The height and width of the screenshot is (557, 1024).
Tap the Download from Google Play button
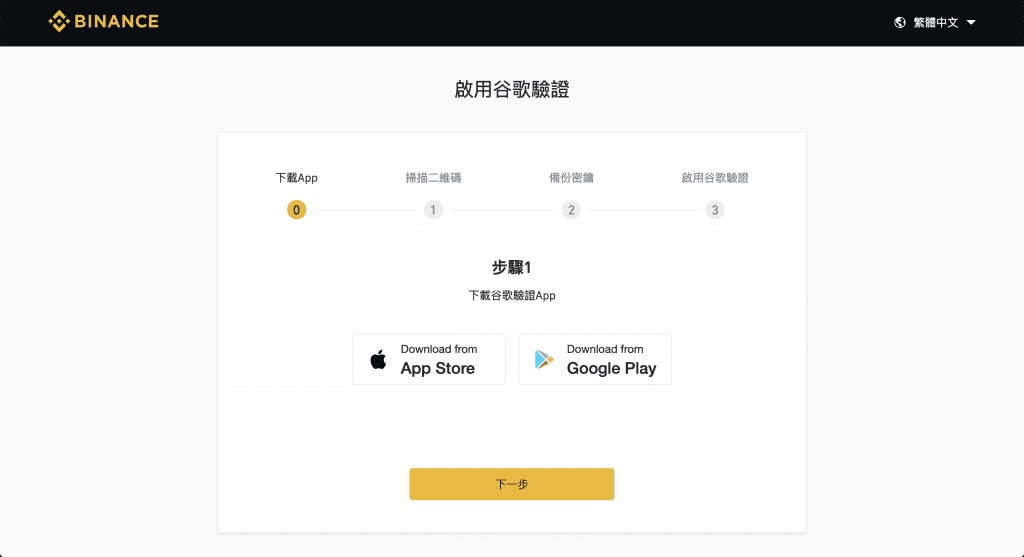point(595,359)
